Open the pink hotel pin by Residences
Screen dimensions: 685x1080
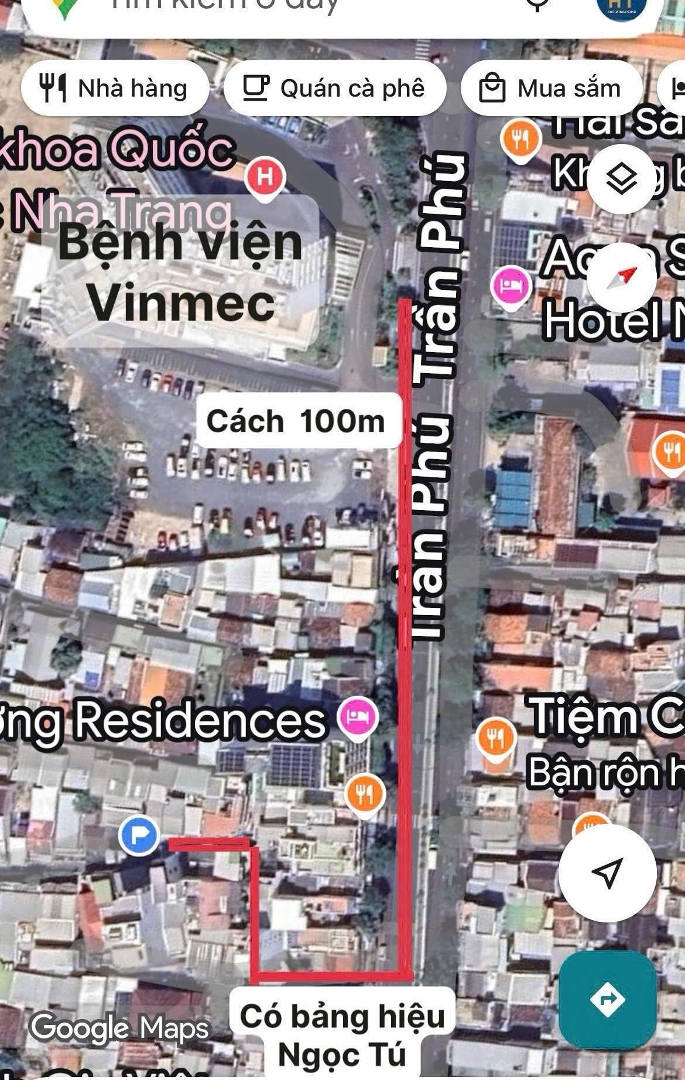(x=358, y=716)
